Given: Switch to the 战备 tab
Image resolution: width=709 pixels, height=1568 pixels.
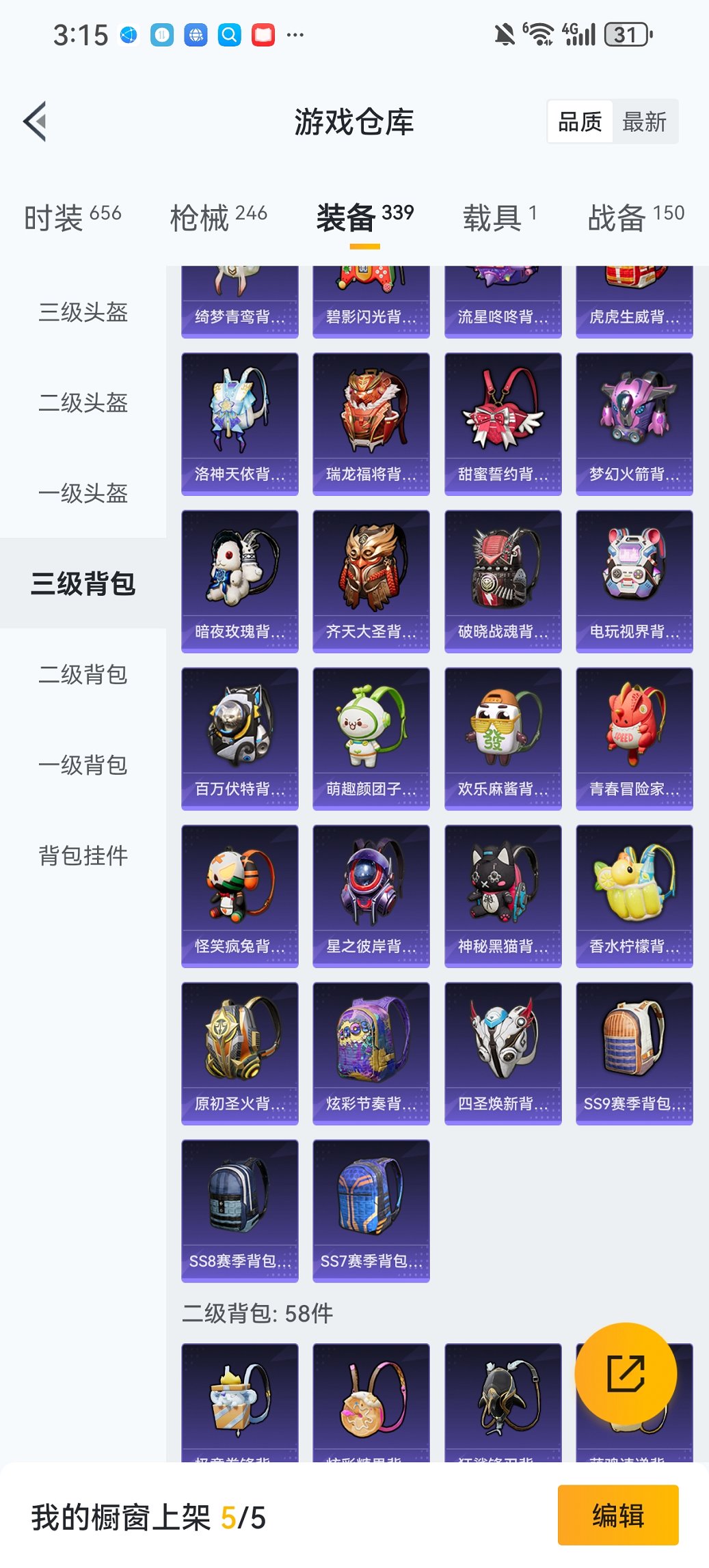Looking at the screenshot, I should 636,217.
